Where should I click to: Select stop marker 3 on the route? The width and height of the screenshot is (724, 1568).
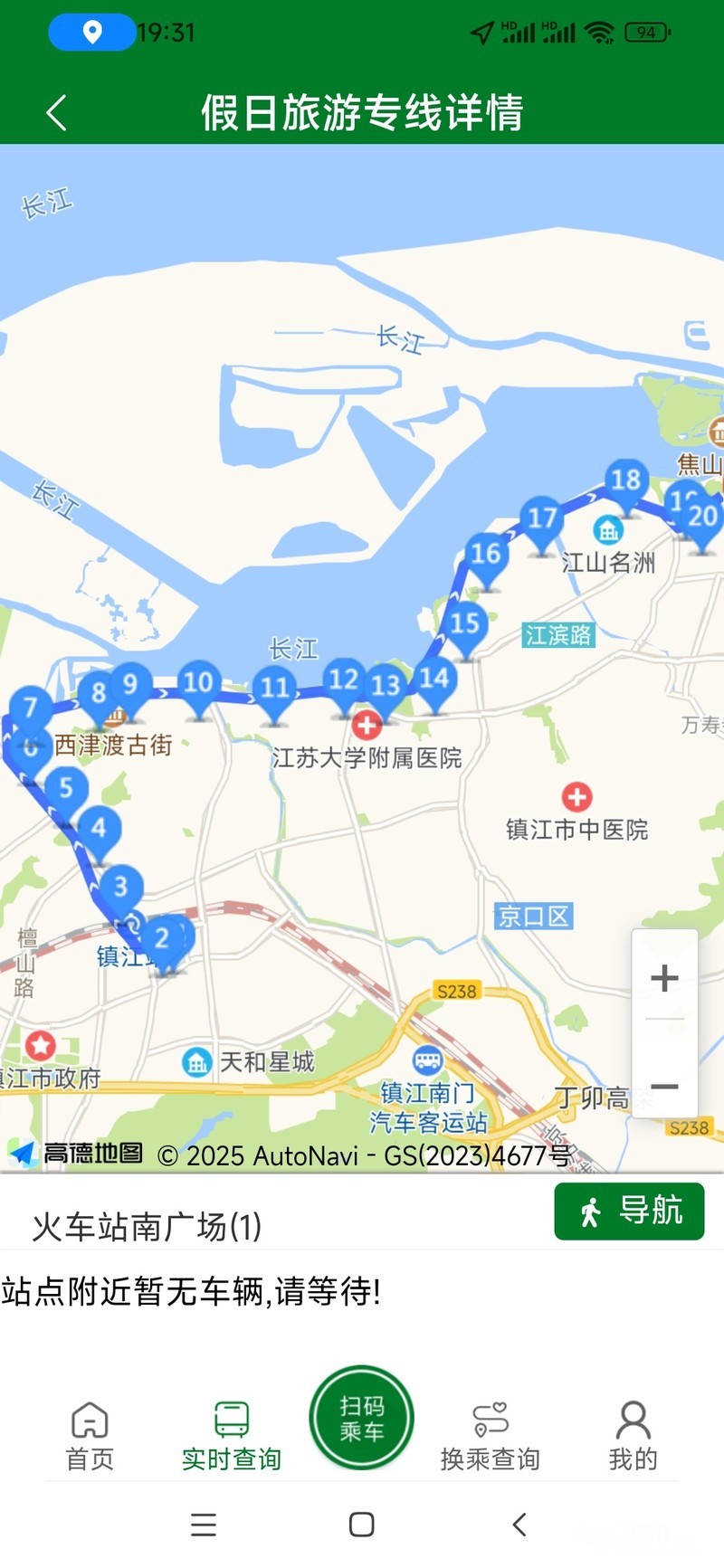pos(120,889)
